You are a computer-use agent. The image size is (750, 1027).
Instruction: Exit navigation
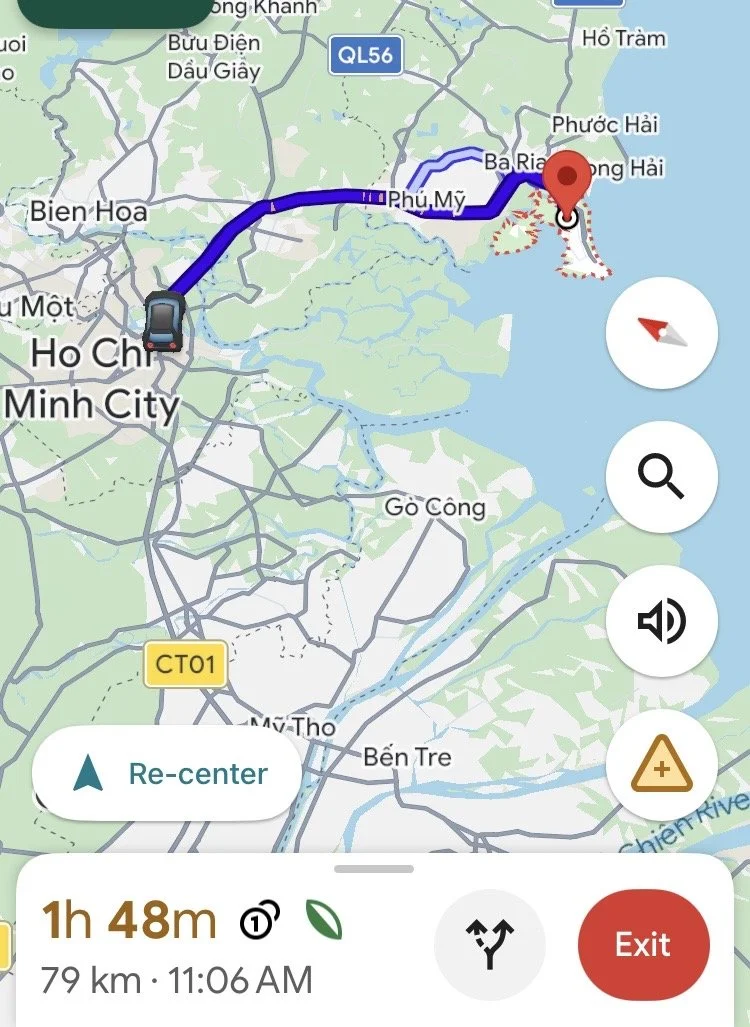click(x=643, y=944)
